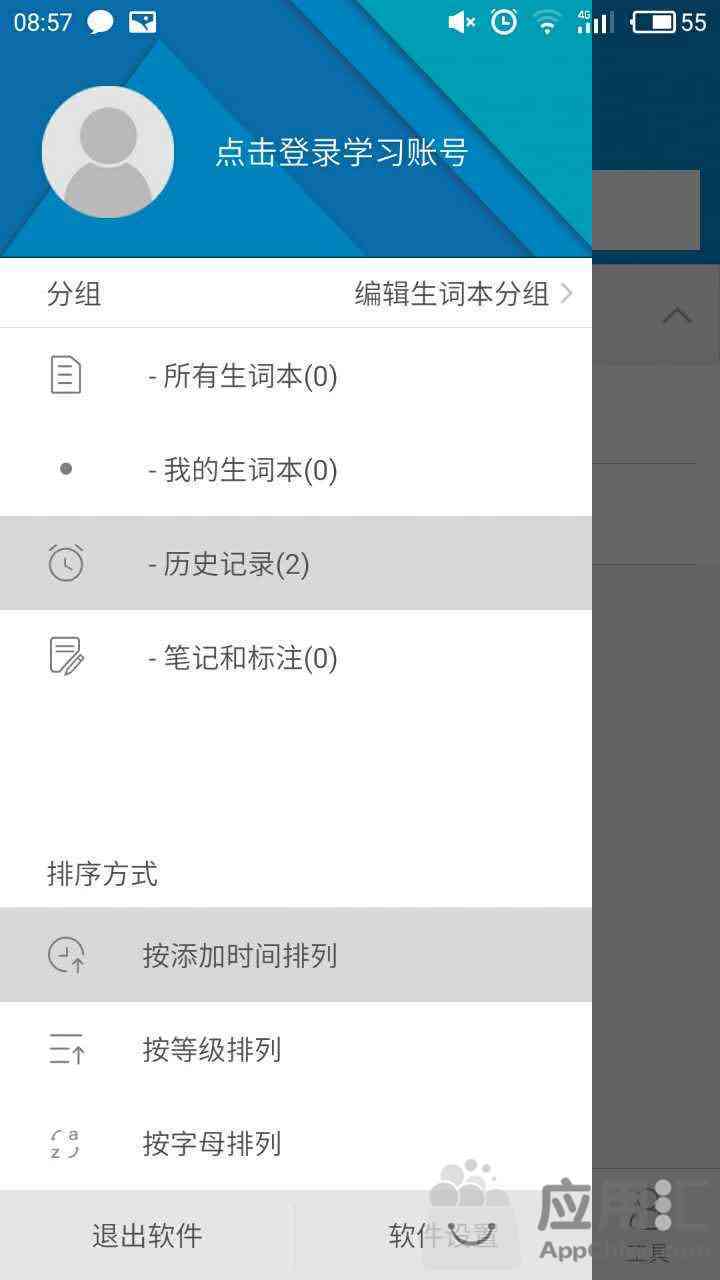The height and width of the screenshot is (1280, 720).
Task: Open 软件设置 settings
Action: [444, 1235]
